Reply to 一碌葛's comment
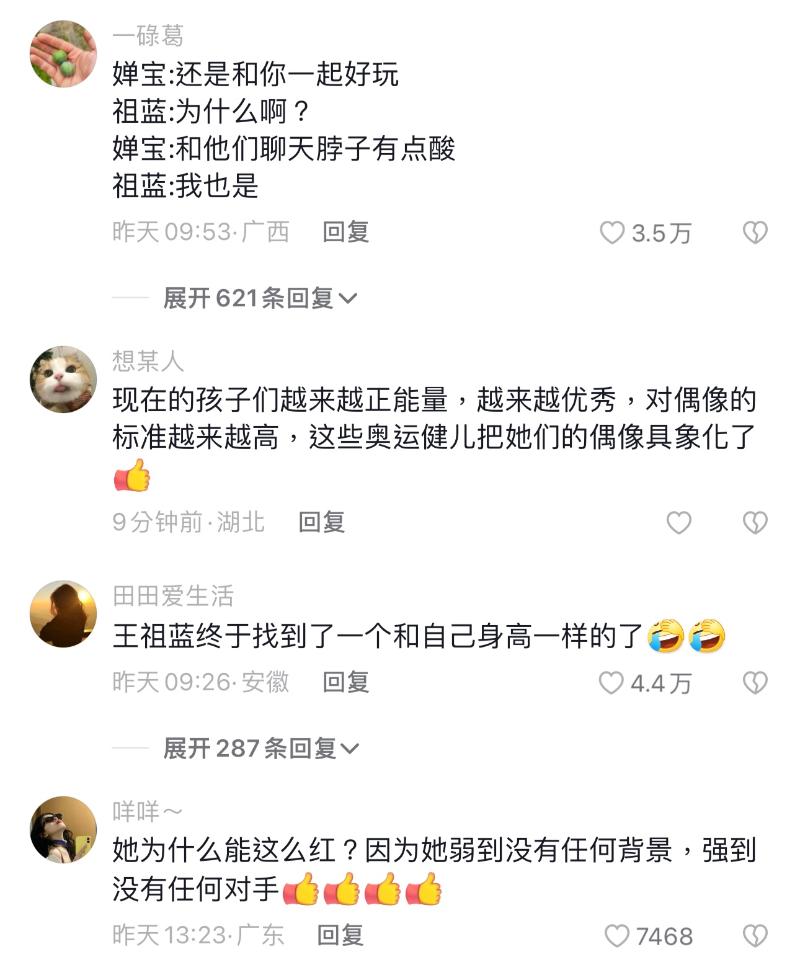This screenshot has height=957, width=800. pos(346,232)
